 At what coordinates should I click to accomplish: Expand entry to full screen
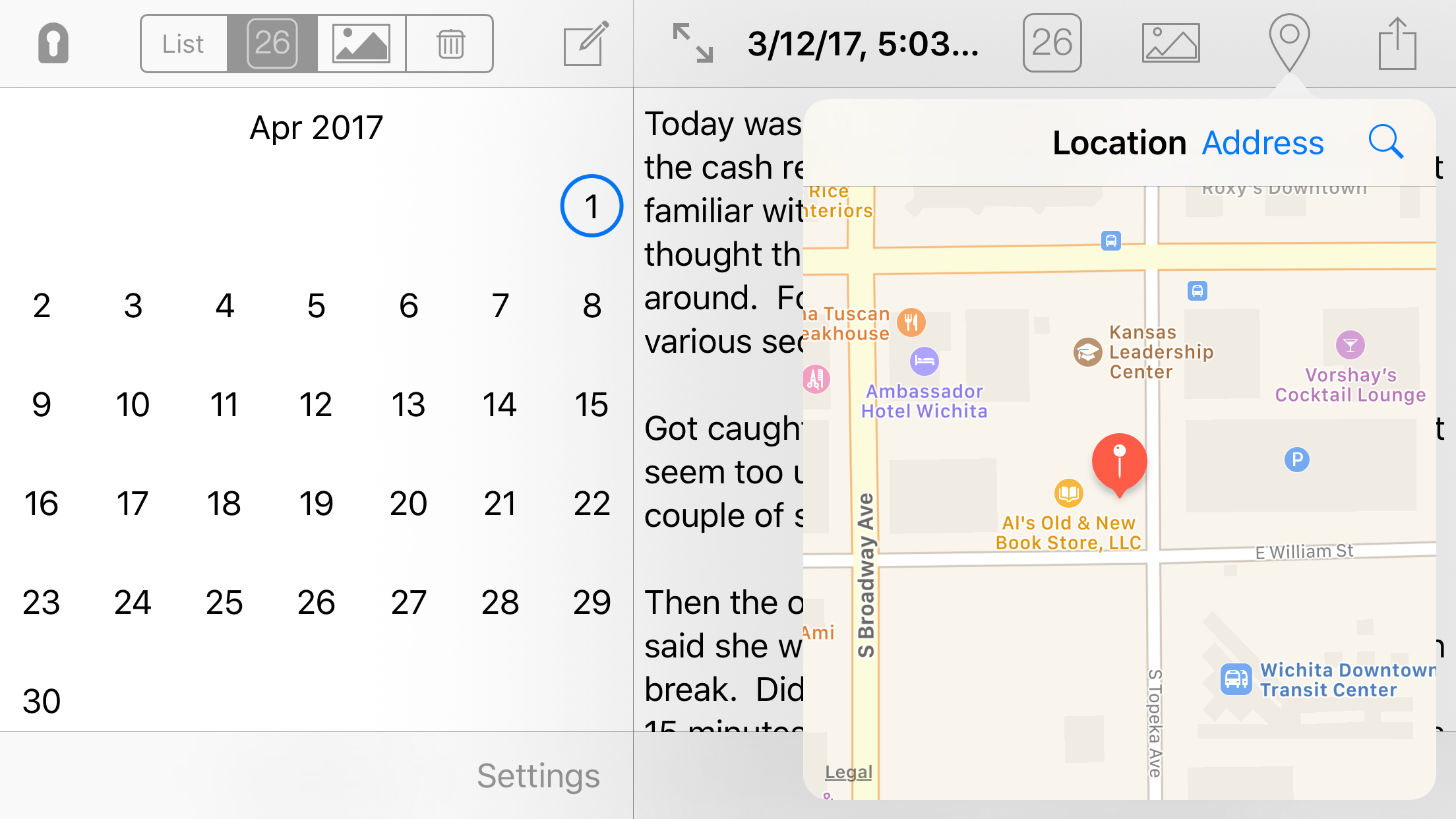(x=692, y=44)
